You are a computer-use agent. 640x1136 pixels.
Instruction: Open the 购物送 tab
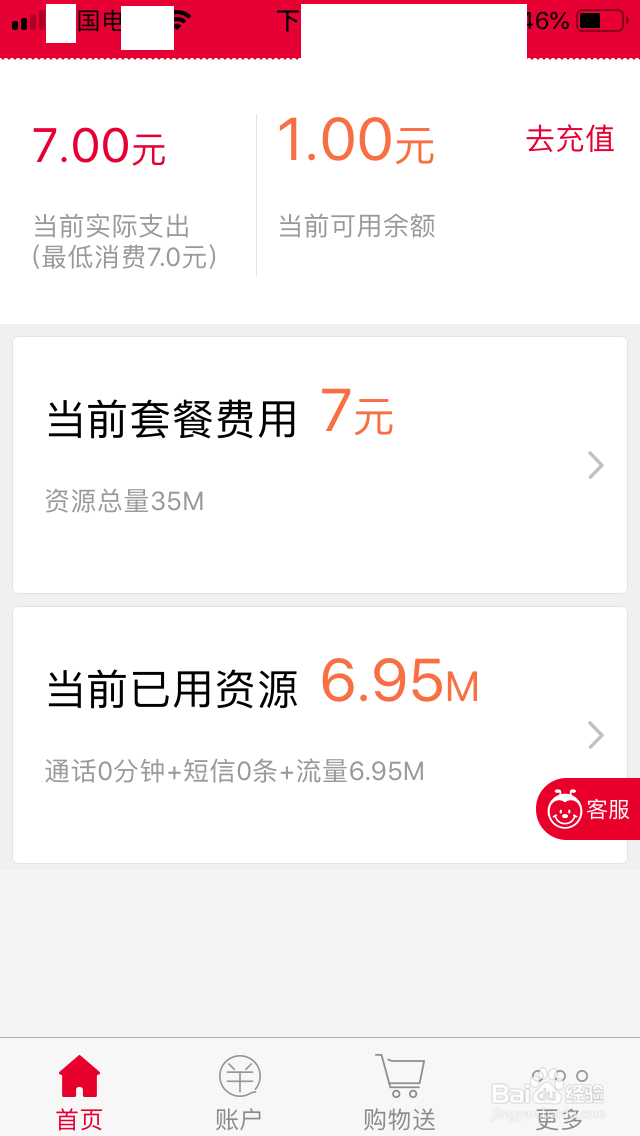[x=399, y=1093]
